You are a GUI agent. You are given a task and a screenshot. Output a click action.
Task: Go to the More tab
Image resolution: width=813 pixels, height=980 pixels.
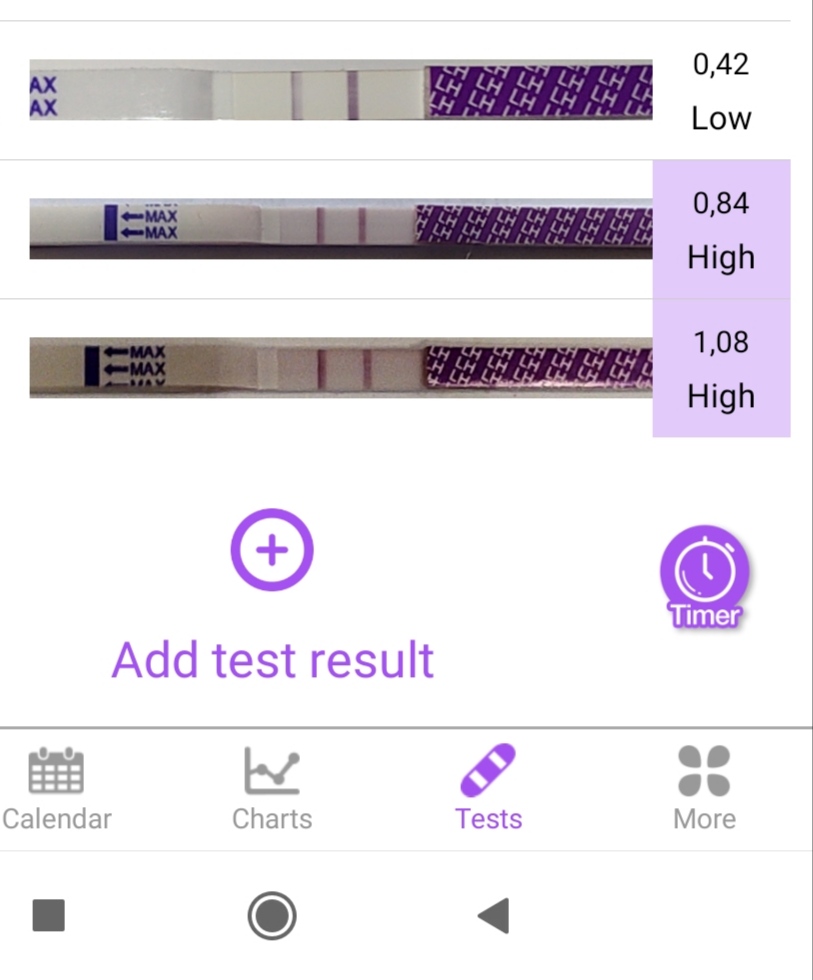704,789
